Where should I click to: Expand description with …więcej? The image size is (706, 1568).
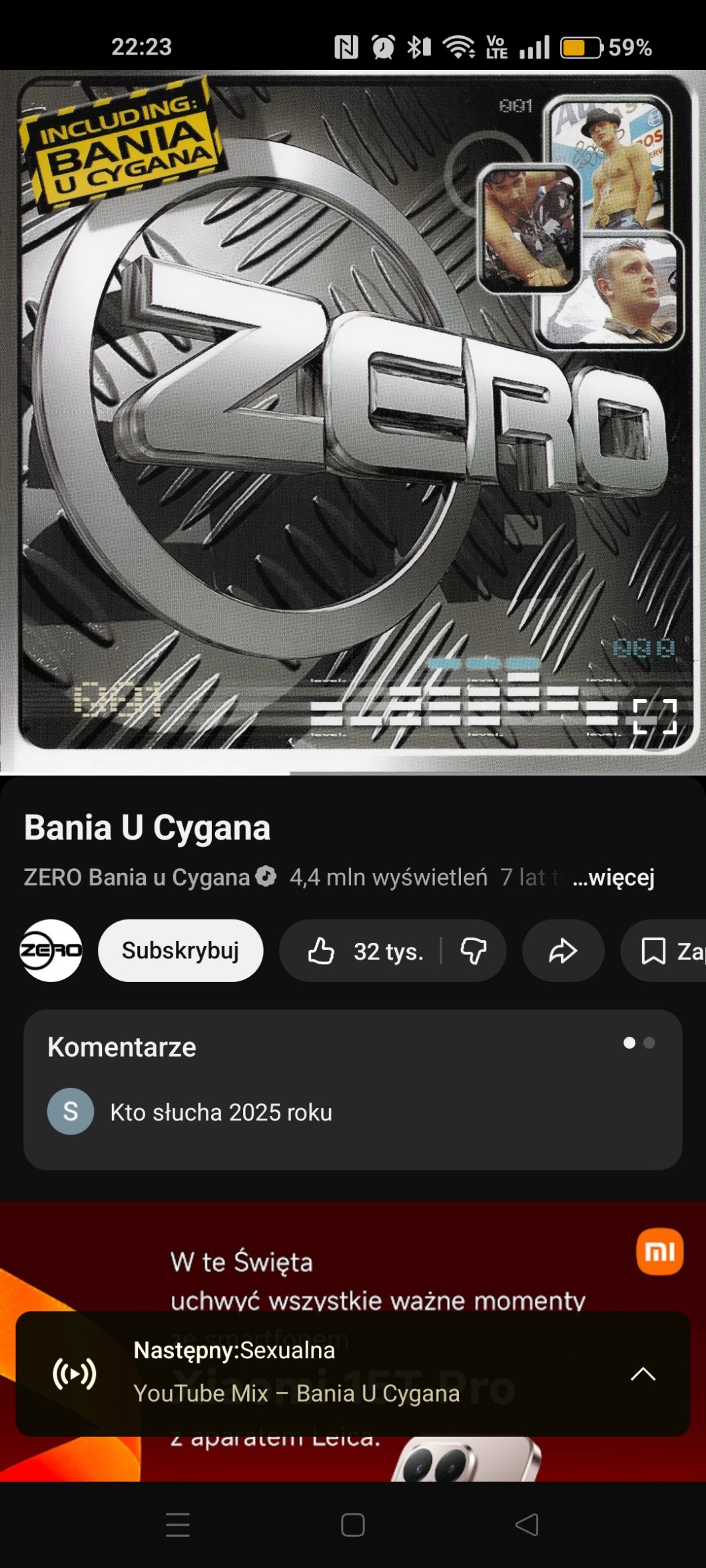tap(613, 878)
